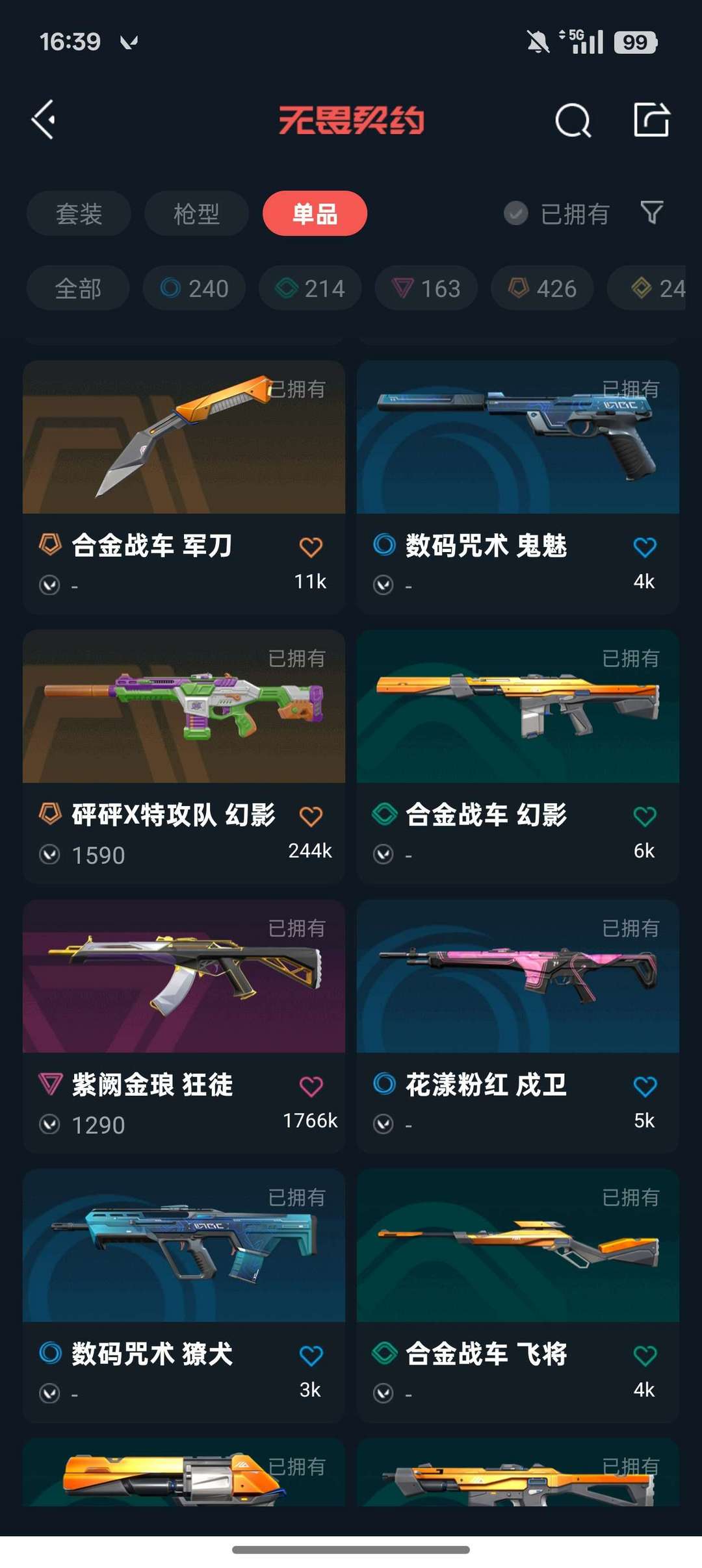Image resolution: width=702 pixels, height=1568 pixels.
Task: Switch to the 枪型 tab
Action: click(x=196, y=213)
